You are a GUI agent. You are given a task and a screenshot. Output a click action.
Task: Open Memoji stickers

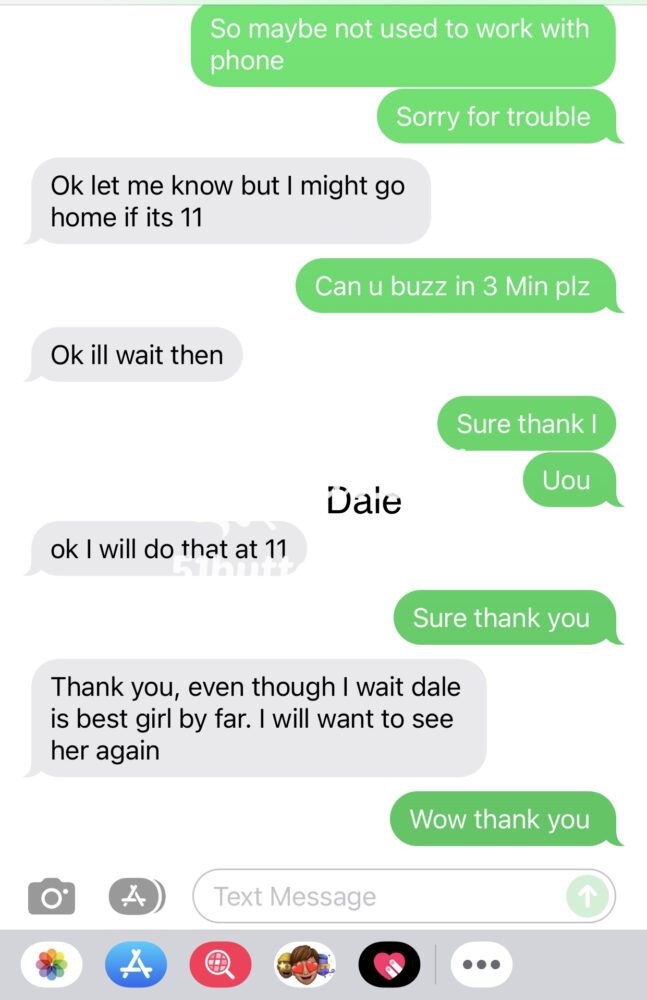[305, 965]
